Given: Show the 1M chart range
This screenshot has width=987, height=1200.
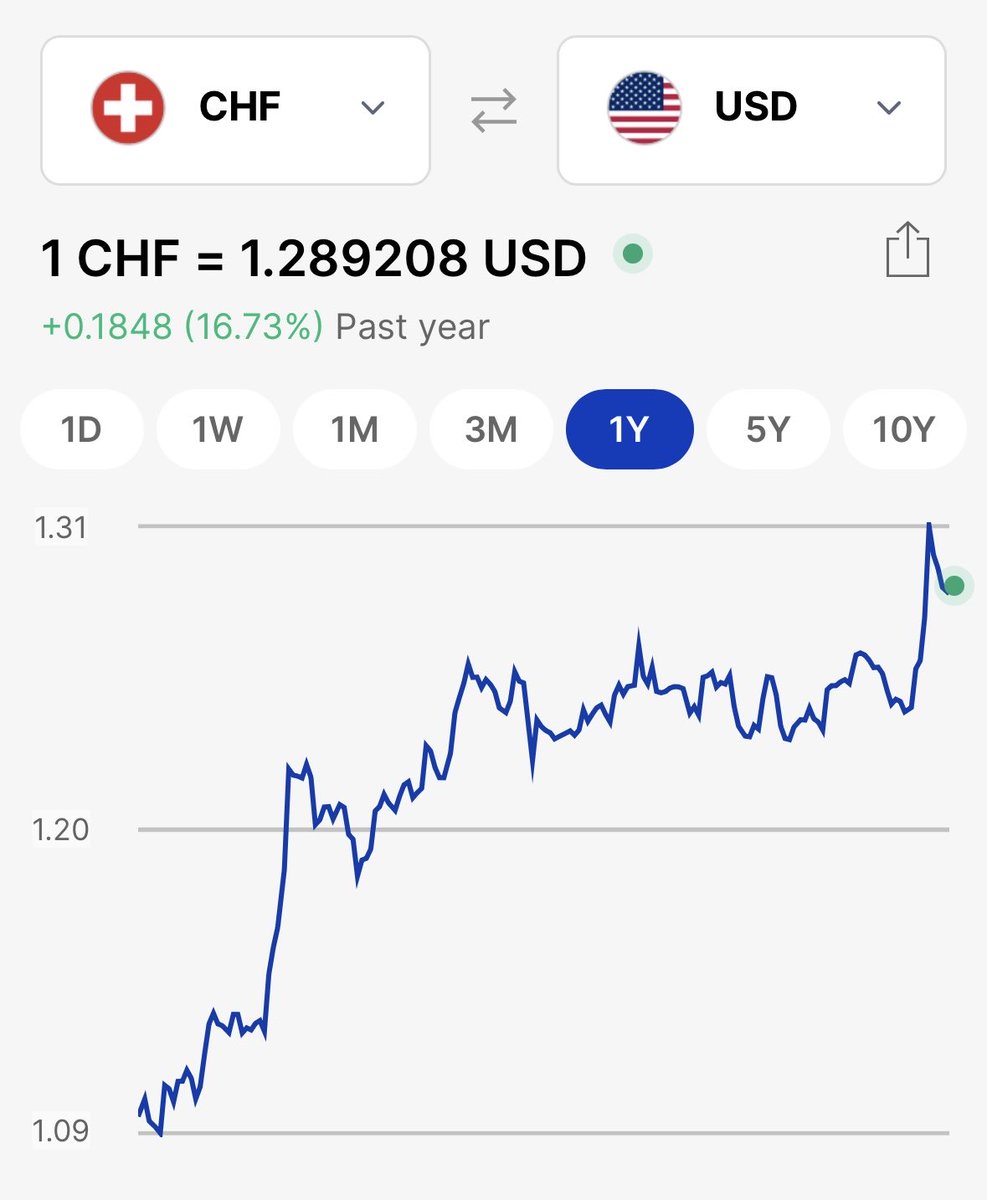Looking at the screenshot, I should point(354,429).
